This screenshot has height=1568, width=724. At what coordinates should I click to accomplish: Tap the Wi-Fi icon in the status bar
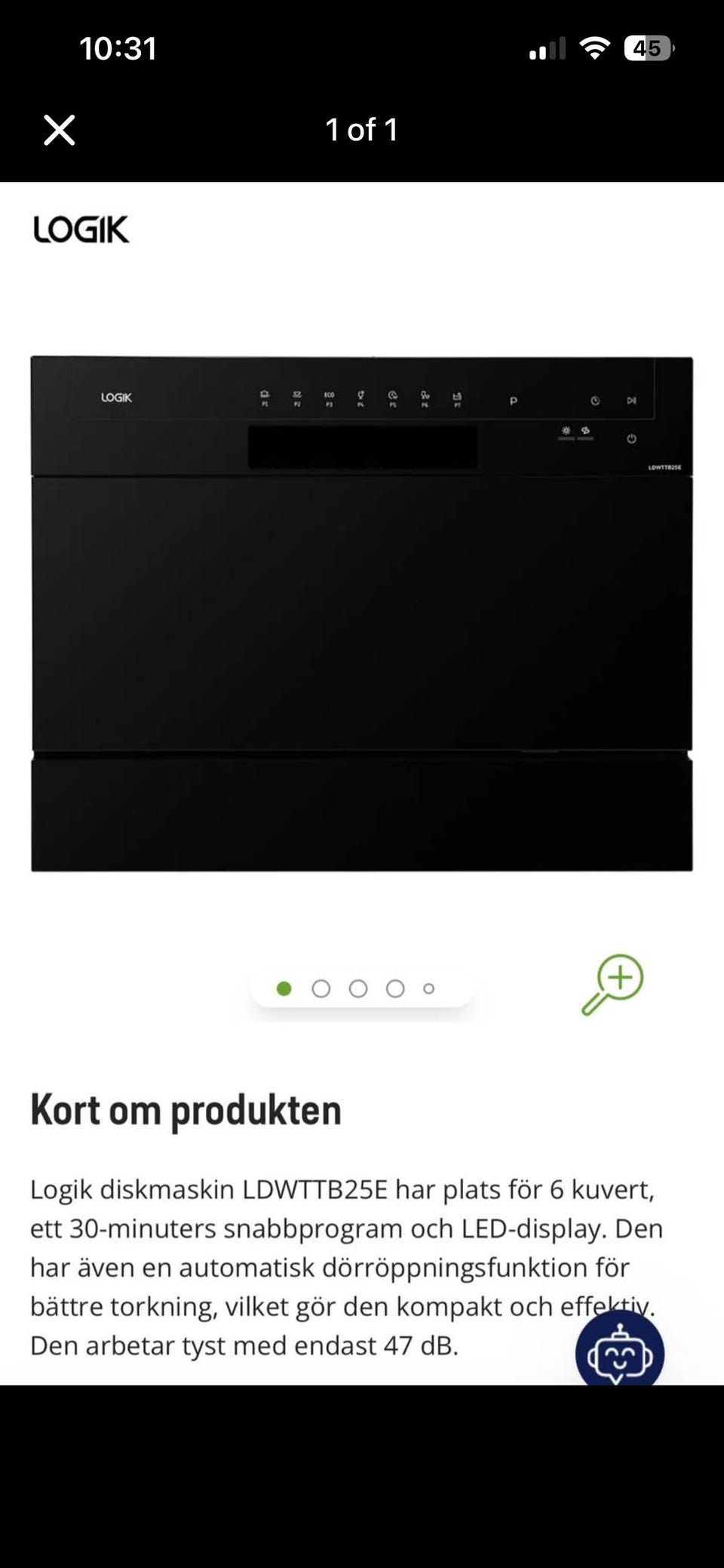(x=595, y=48)
